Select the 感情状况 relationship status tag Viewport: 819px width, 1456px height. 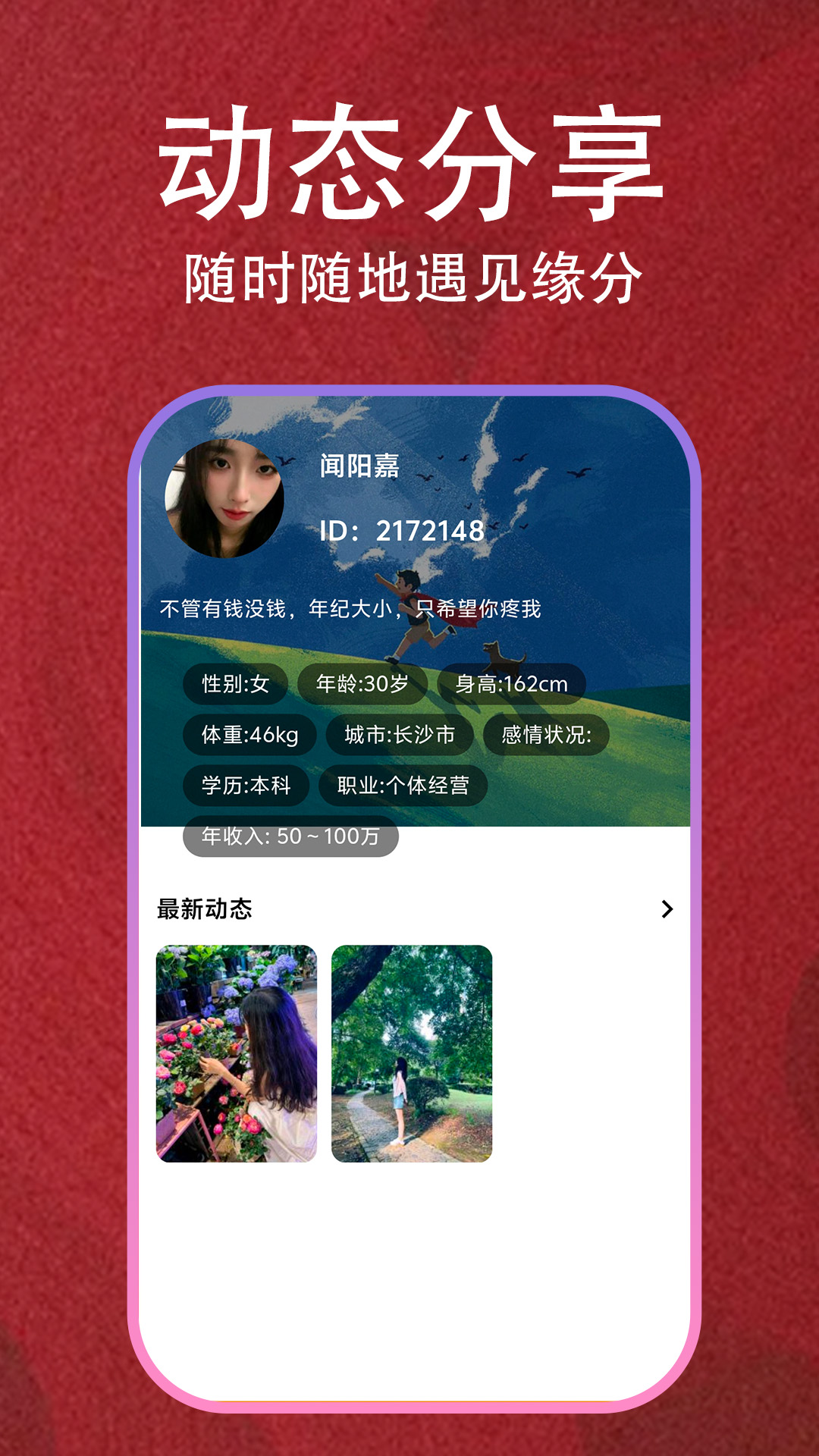point(548,734)
